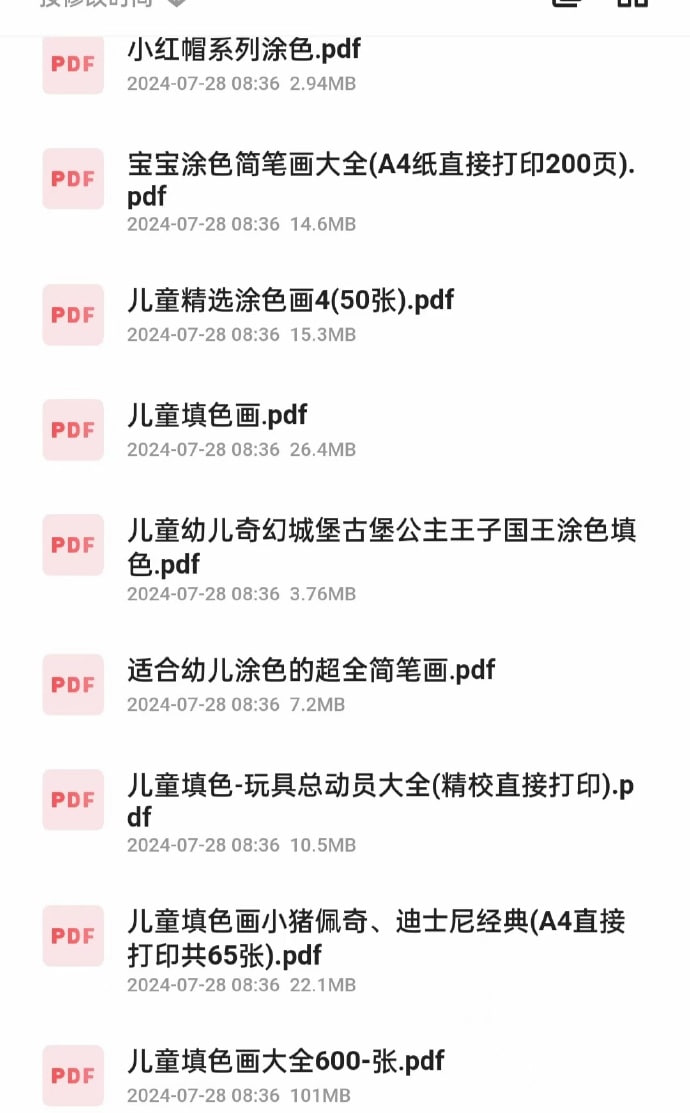Open 小红帽系列涂色.pdf
This screenshot has width=690, height=1113.
tap(244, 50)
